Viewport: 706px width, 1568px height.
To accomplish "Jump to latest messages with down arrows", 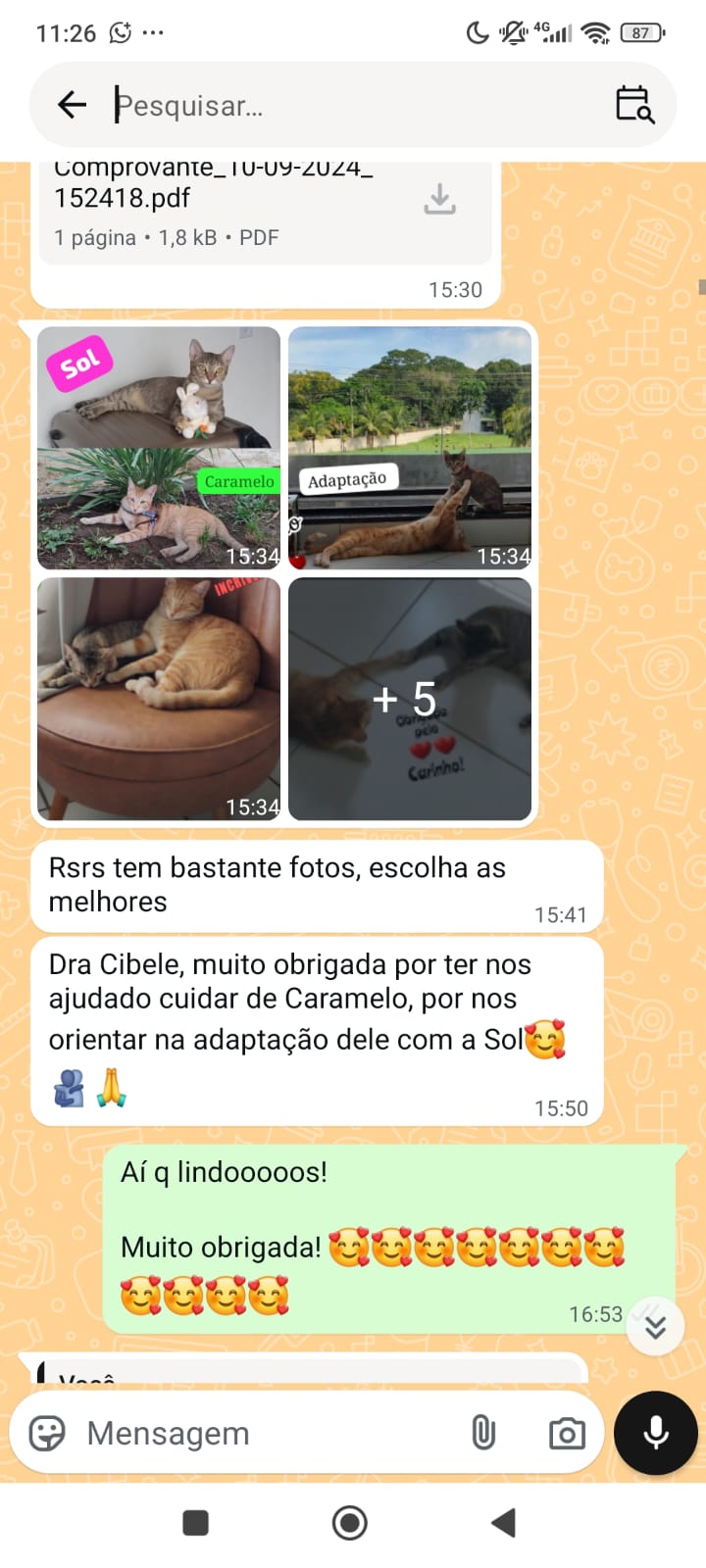I will pos(655,1326).
